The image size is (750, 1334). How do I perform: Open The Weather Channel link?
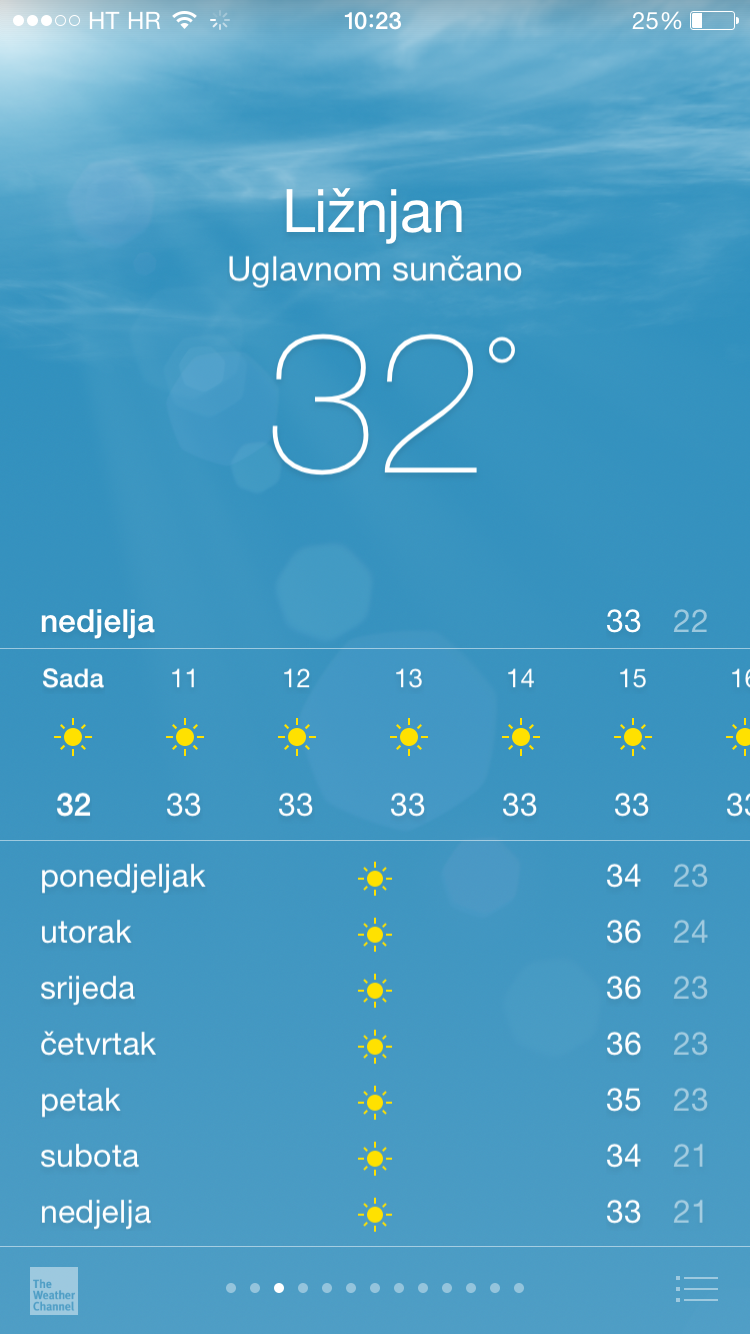[54, 1290]
